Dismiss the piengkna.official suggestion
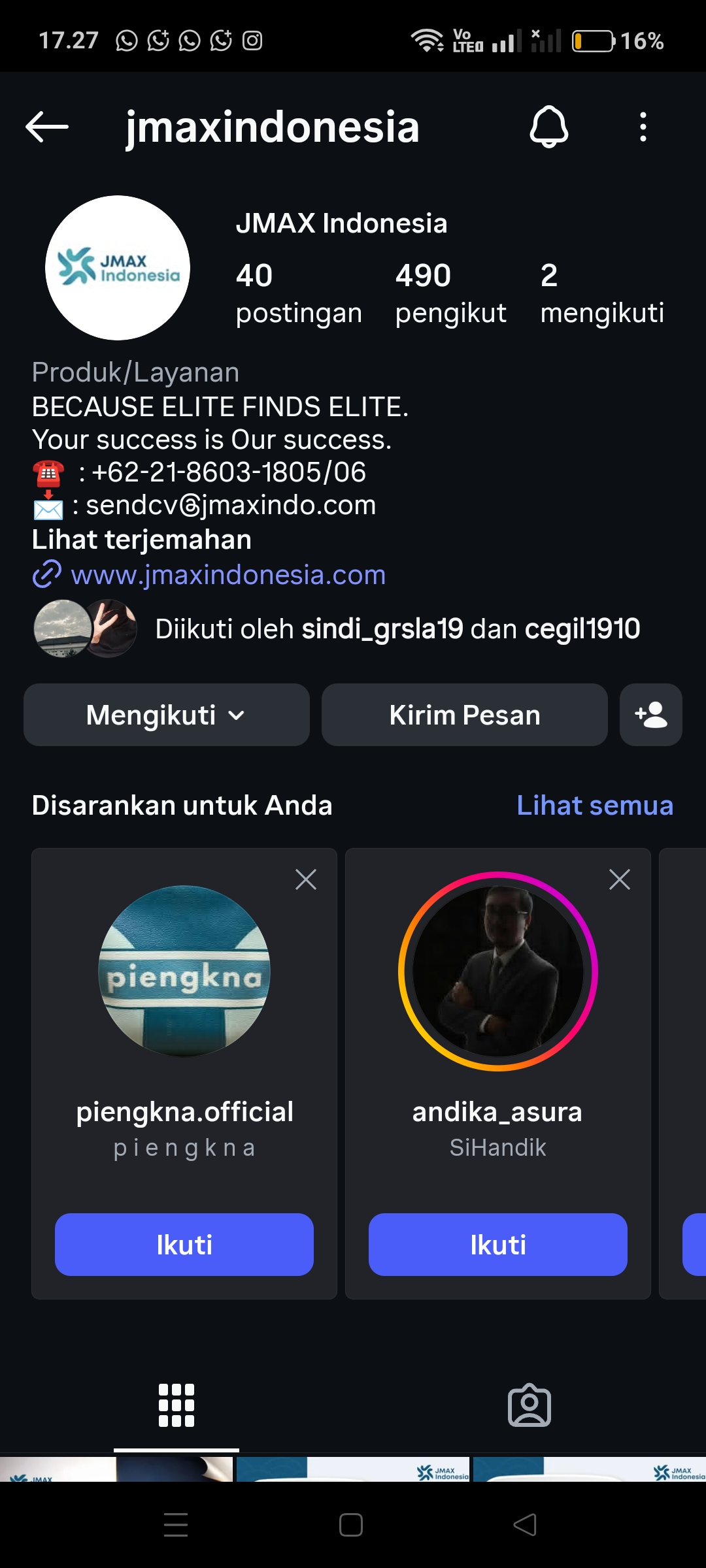 [306, 879]
